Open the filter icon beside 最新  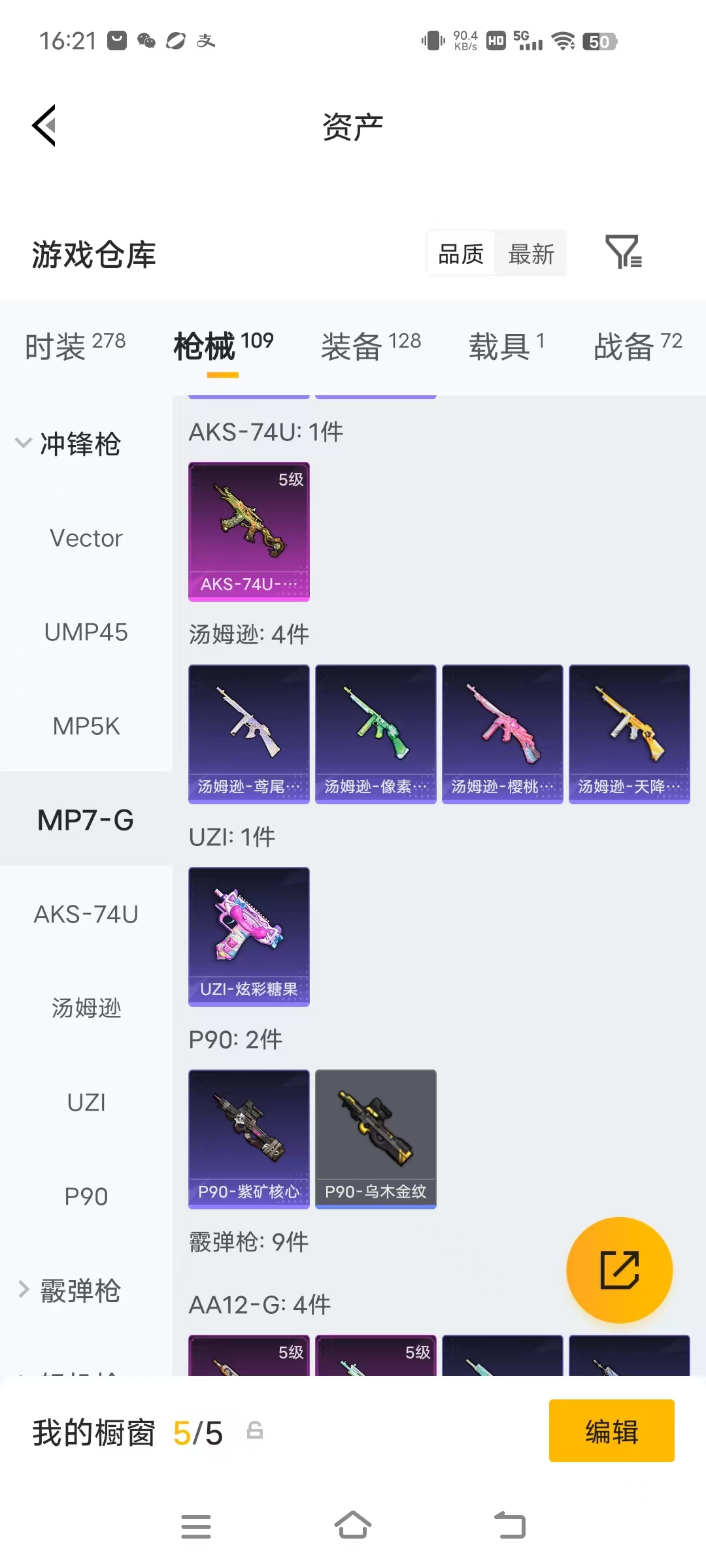tap(624, 253)
